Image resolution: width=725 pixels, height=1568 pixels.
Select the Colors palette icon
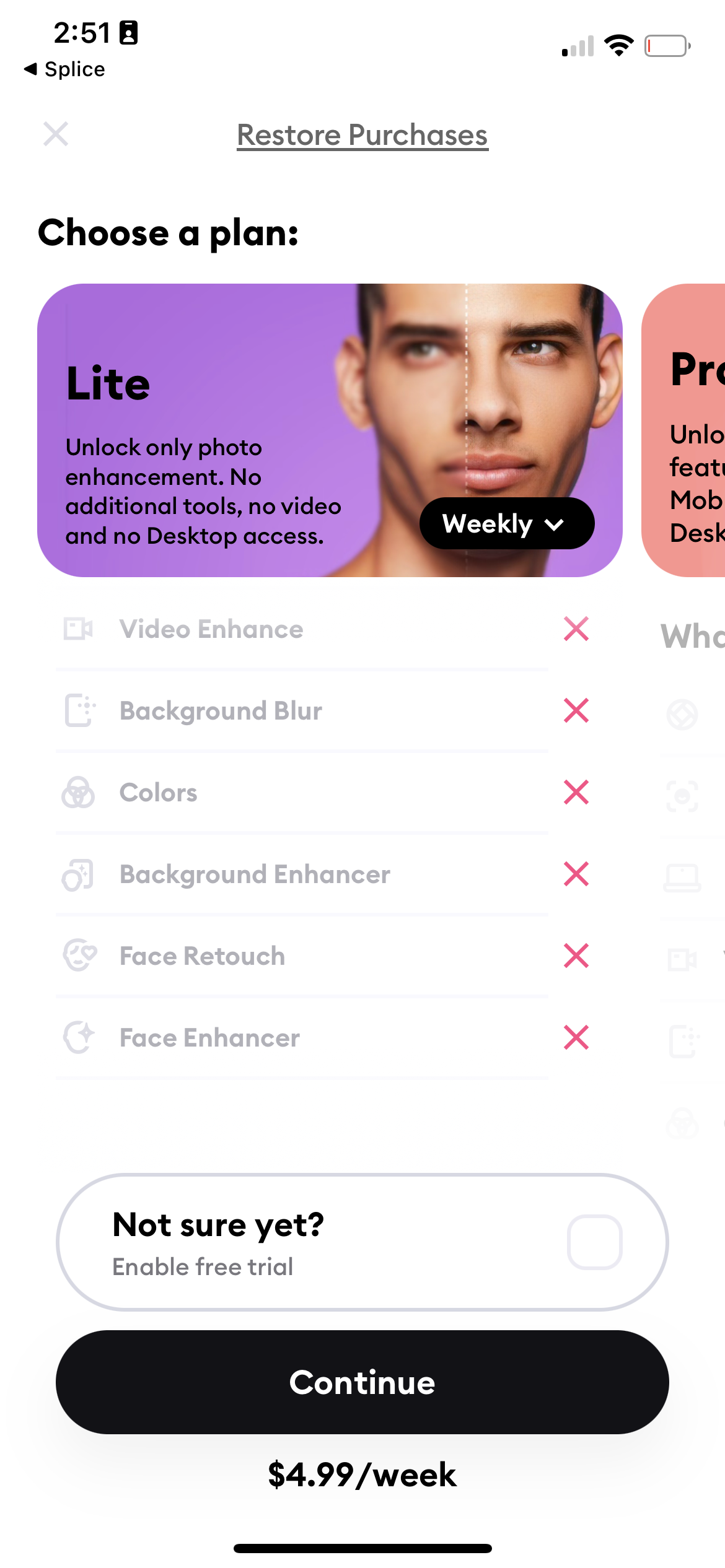click(x=77, y=792)
